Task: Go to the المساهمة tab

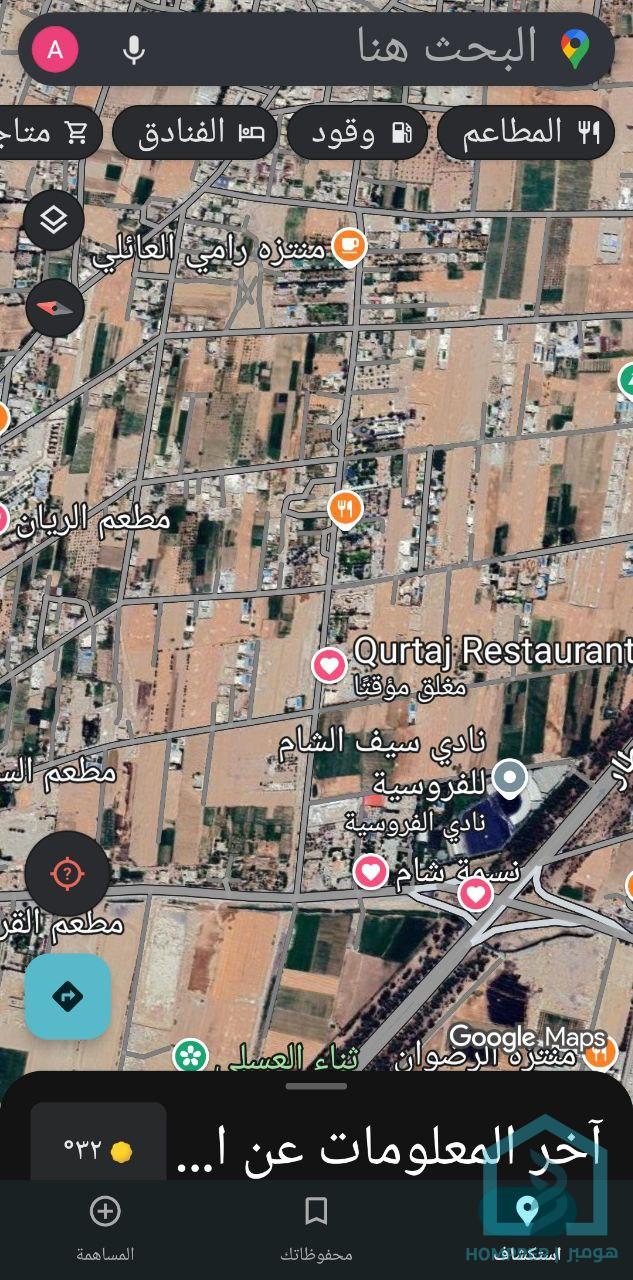Action: point(105,1228)
